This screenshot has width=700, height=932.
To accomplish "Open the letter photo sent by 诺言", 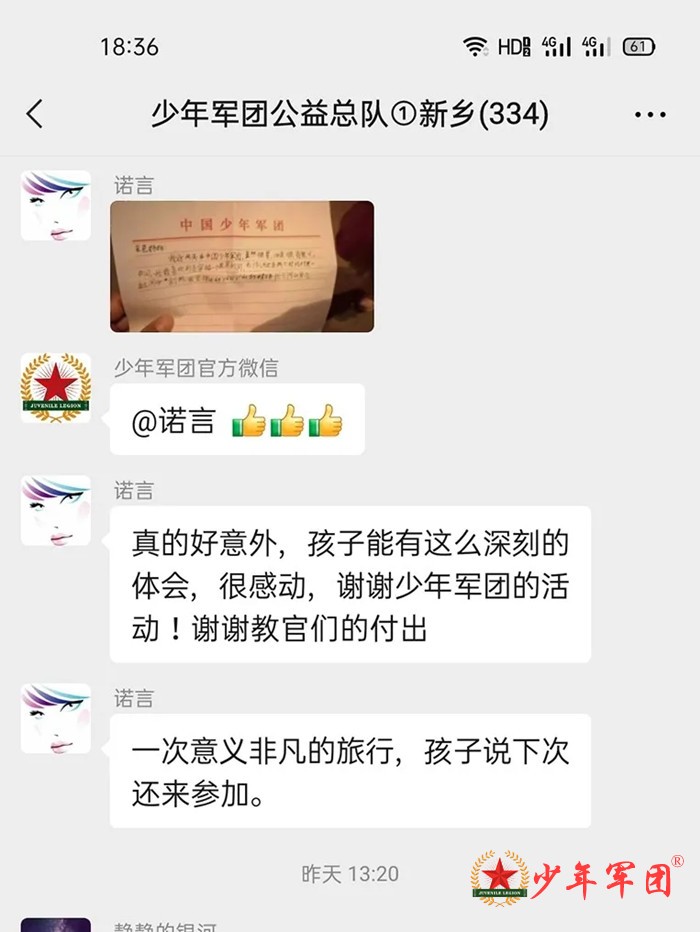I will 242,266.
